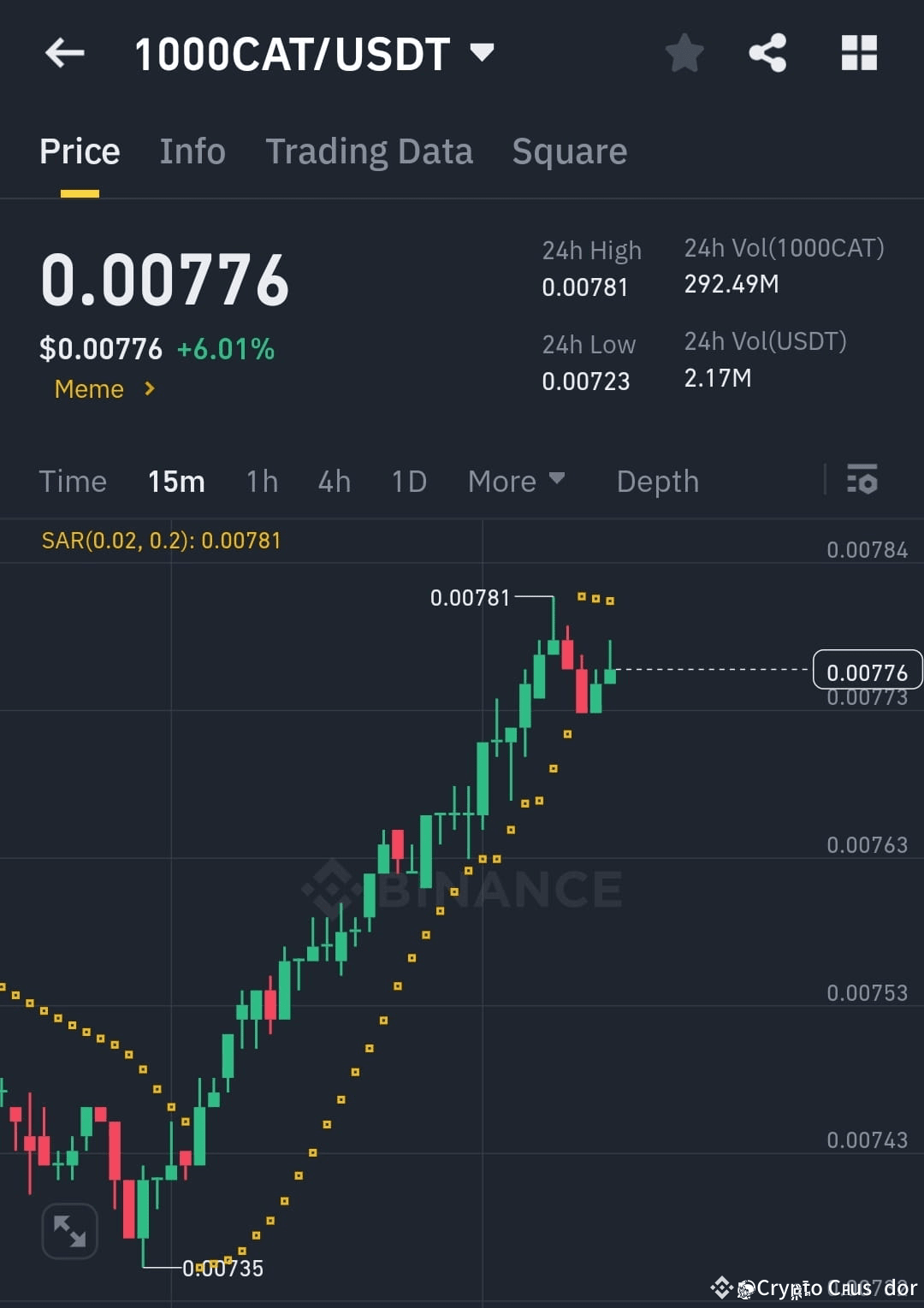Open the trading pair selector dropdown

click(x=482, y=52)
